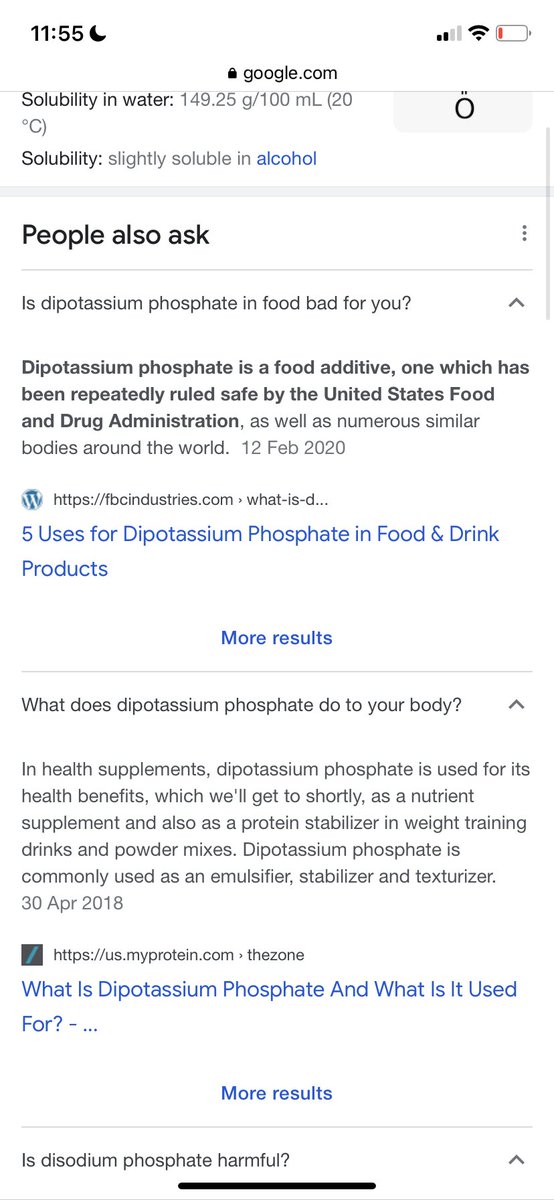This screenshot has width=554, height=1200.
Task: Tap More results under the fbcindustries answer
Action: [x=277, y=638]
